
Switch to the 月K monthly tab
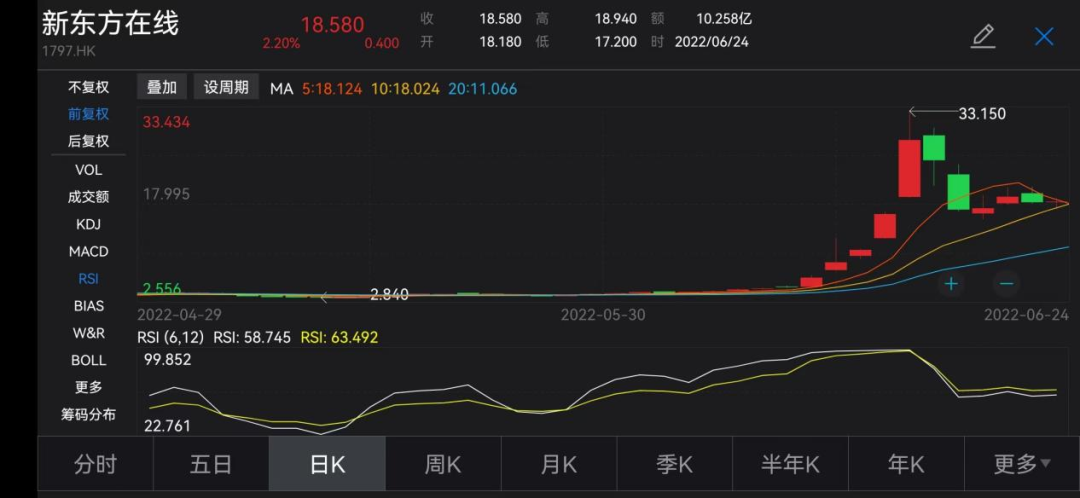pyautogui.click(x=559, y=464)
